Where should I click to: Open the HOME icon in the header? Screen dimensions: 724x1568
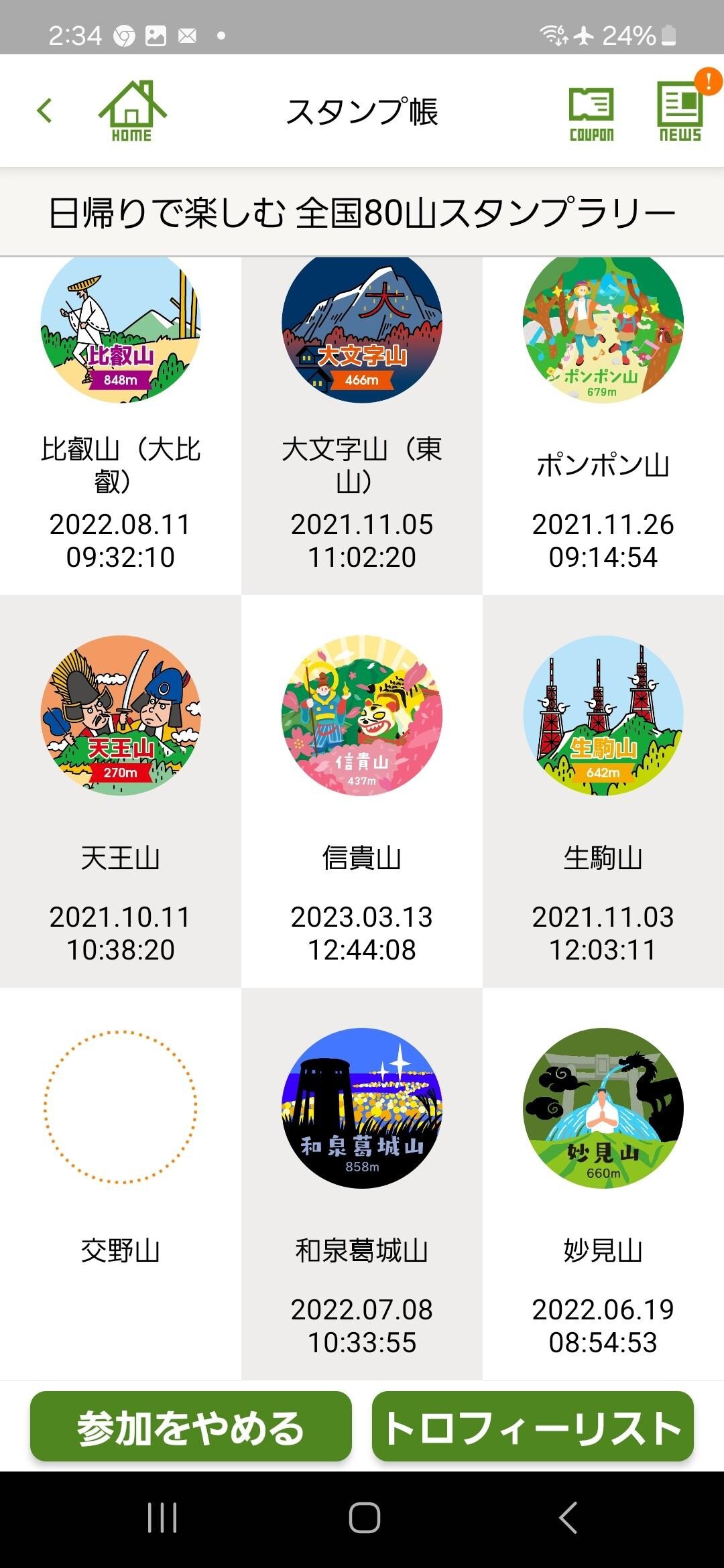pos(133,109)
